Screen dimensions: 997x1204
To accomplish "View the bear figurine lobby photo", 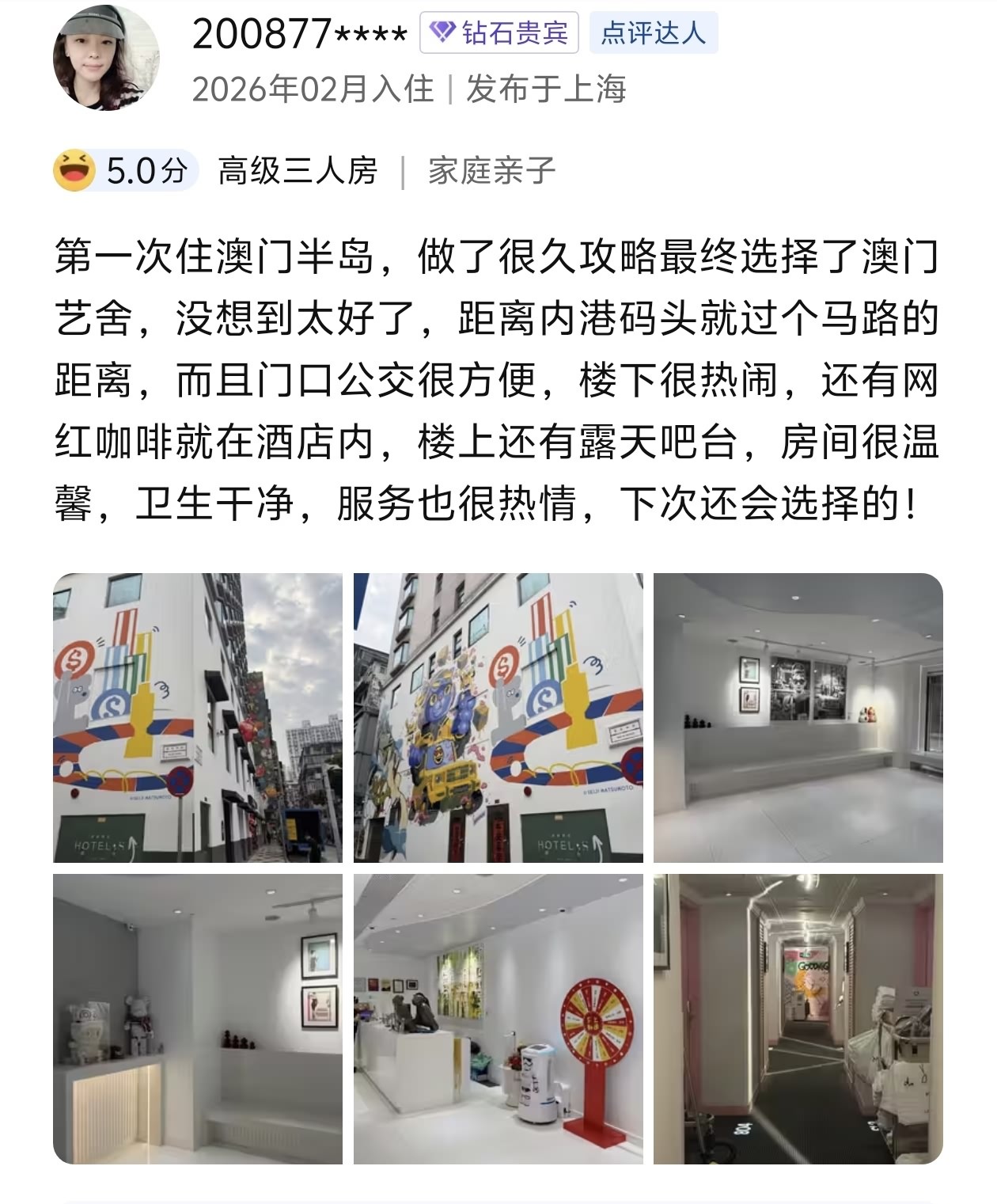I will (x=198, y=1018).
